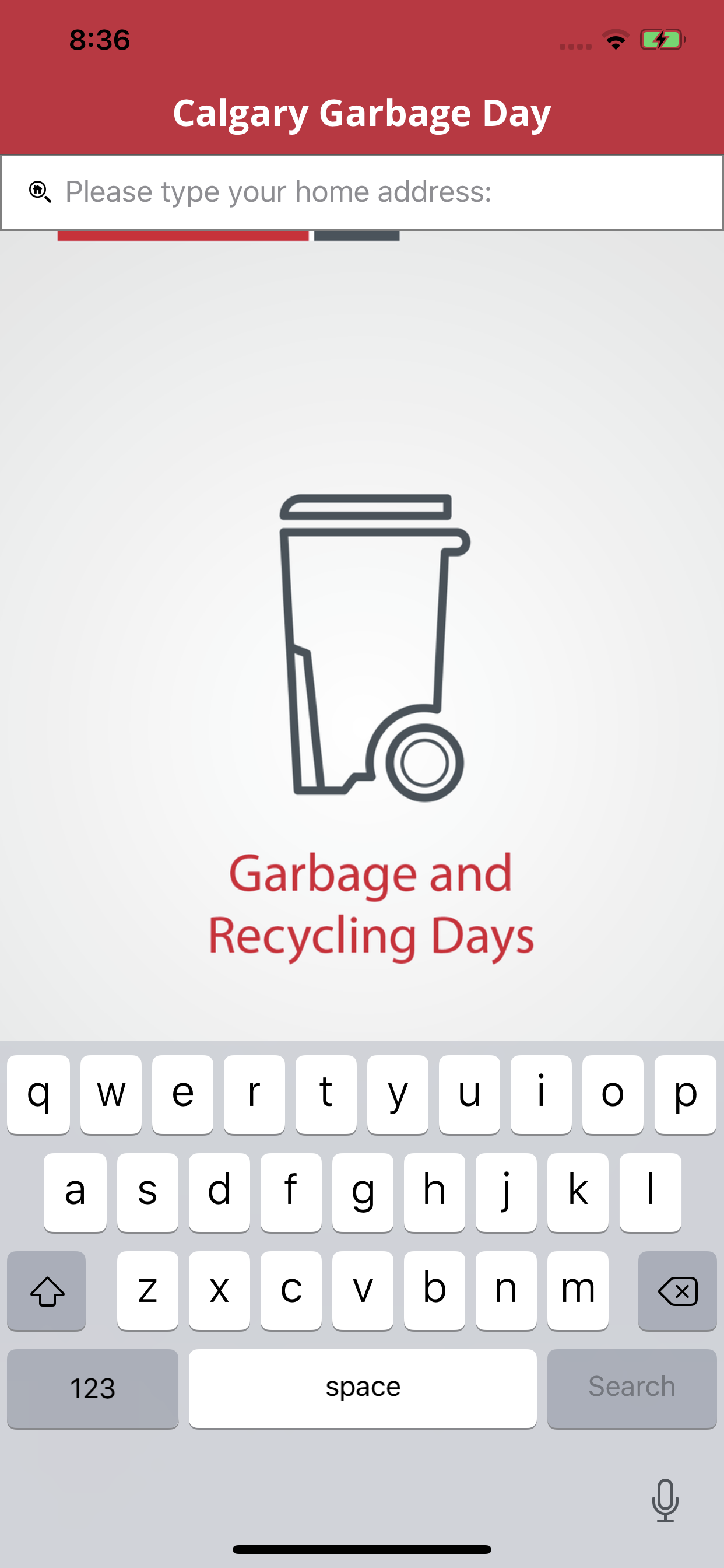Switch keyboard to numbers with 123 key
724x1568 pixels.
(93, 1388)
